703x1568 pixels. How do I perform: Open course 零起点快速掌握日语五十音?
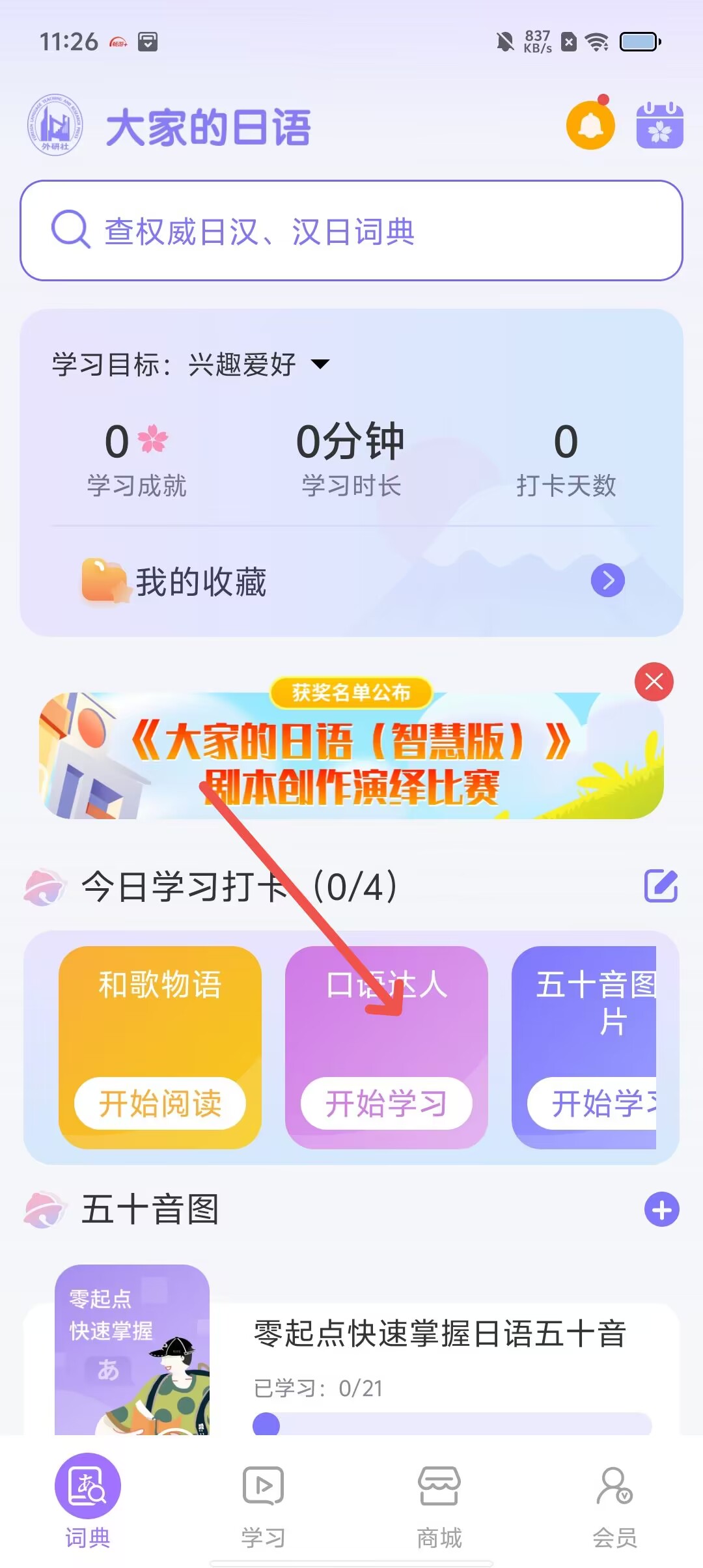[439, 1332]
